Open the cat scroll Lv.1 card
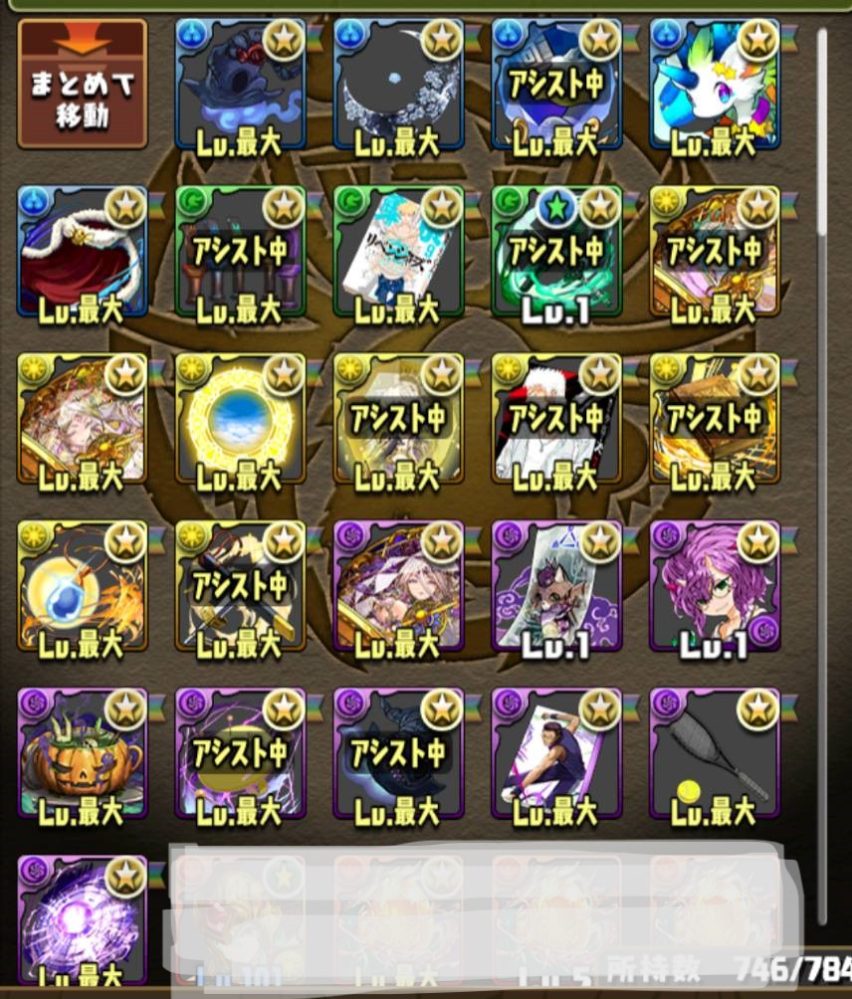852x999 pixels. pyautogui.click(x=556, y=588)
